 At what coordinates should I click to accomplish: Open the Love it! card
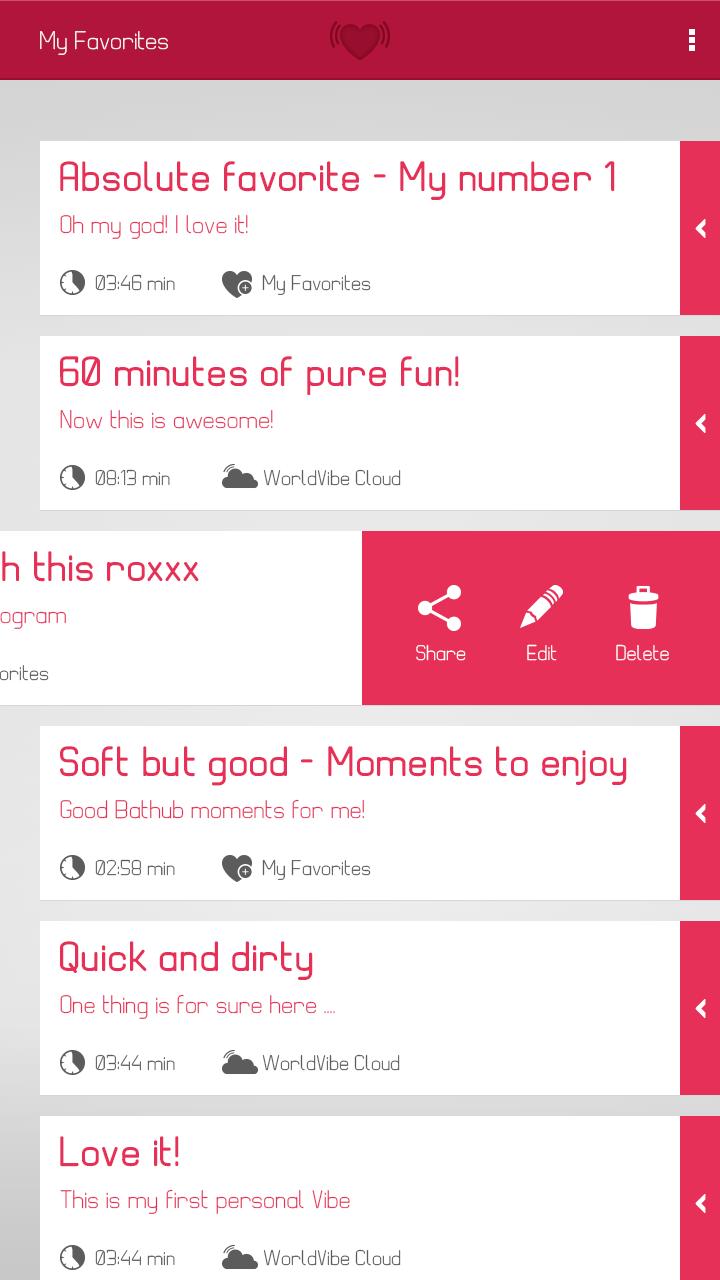click(120, 1153)
